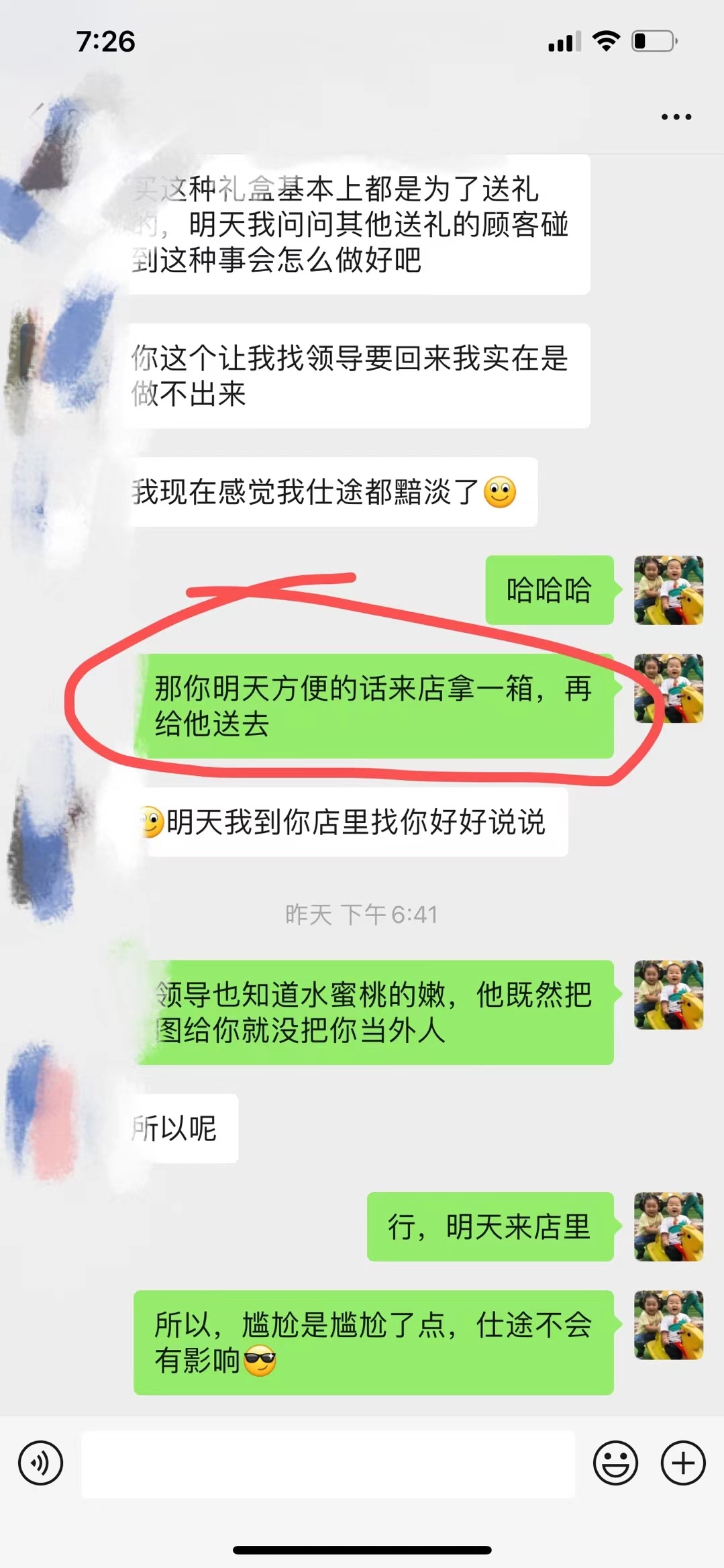Open the plus attachment menu

pos(683,1463)
